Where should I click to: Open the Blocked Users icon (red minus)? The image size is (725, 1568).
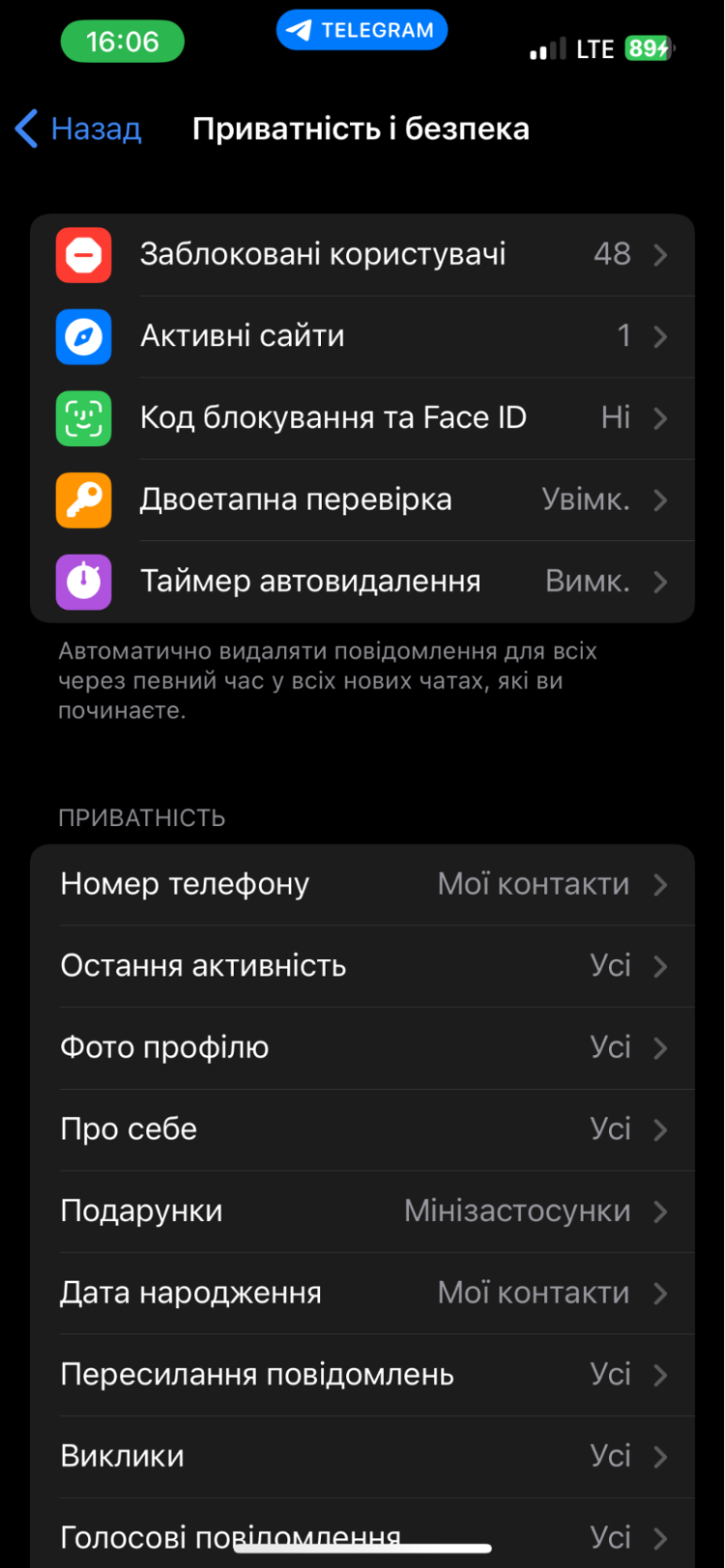click(83, 254)
